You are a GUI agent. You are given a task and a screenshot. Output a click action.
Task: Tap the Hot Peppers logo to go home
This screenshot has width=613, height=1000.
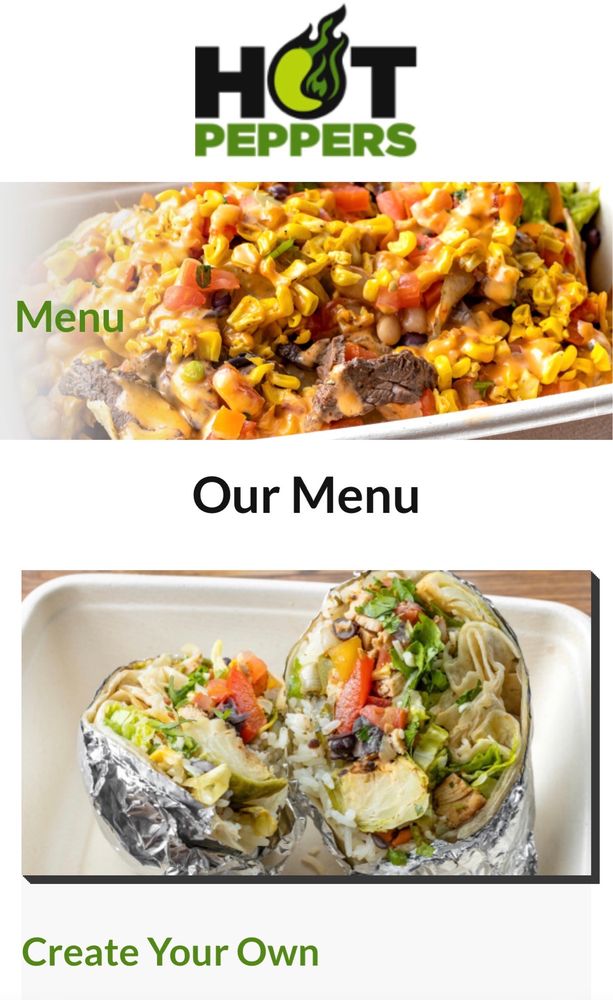306,81
